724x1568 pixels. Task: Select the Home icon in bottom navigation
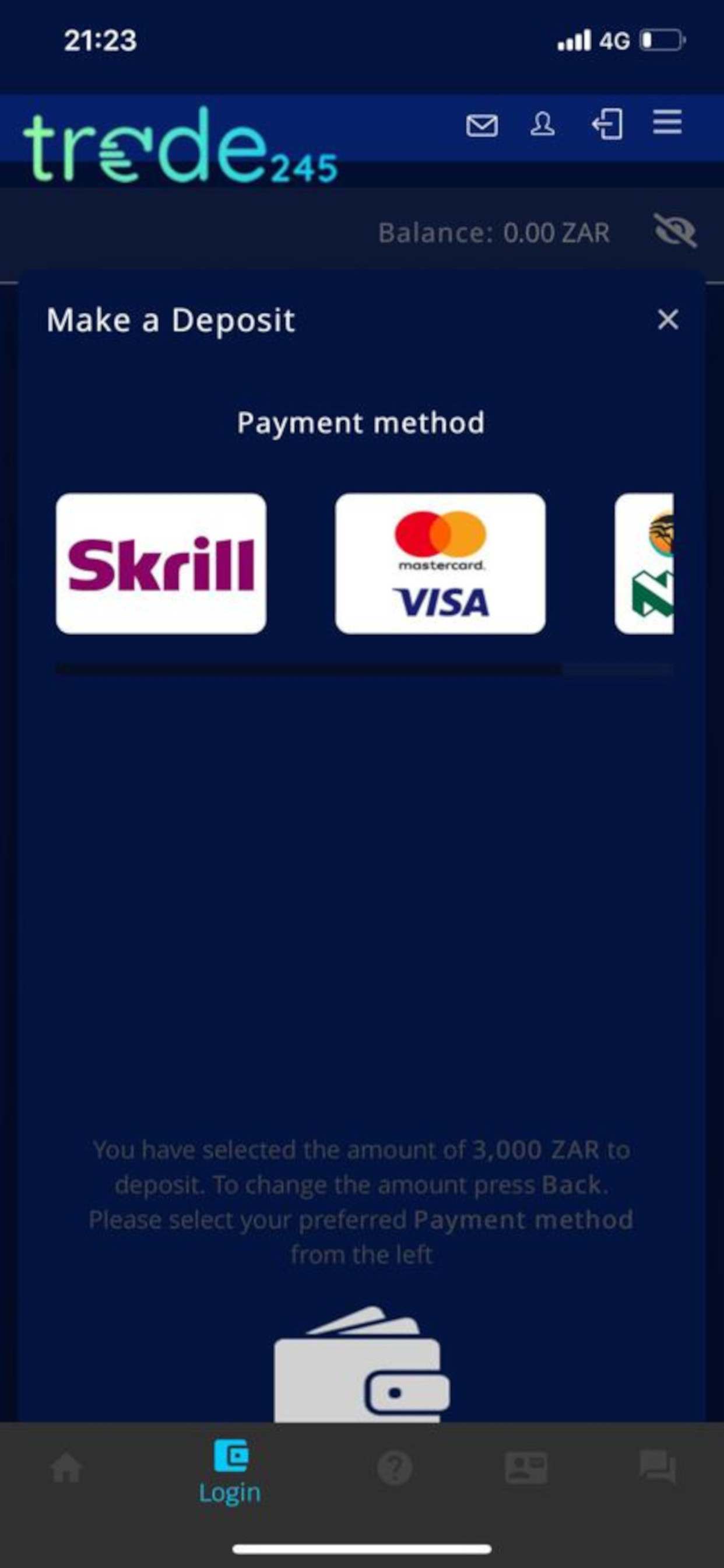pyautogui.click(x=67, y=1468)
